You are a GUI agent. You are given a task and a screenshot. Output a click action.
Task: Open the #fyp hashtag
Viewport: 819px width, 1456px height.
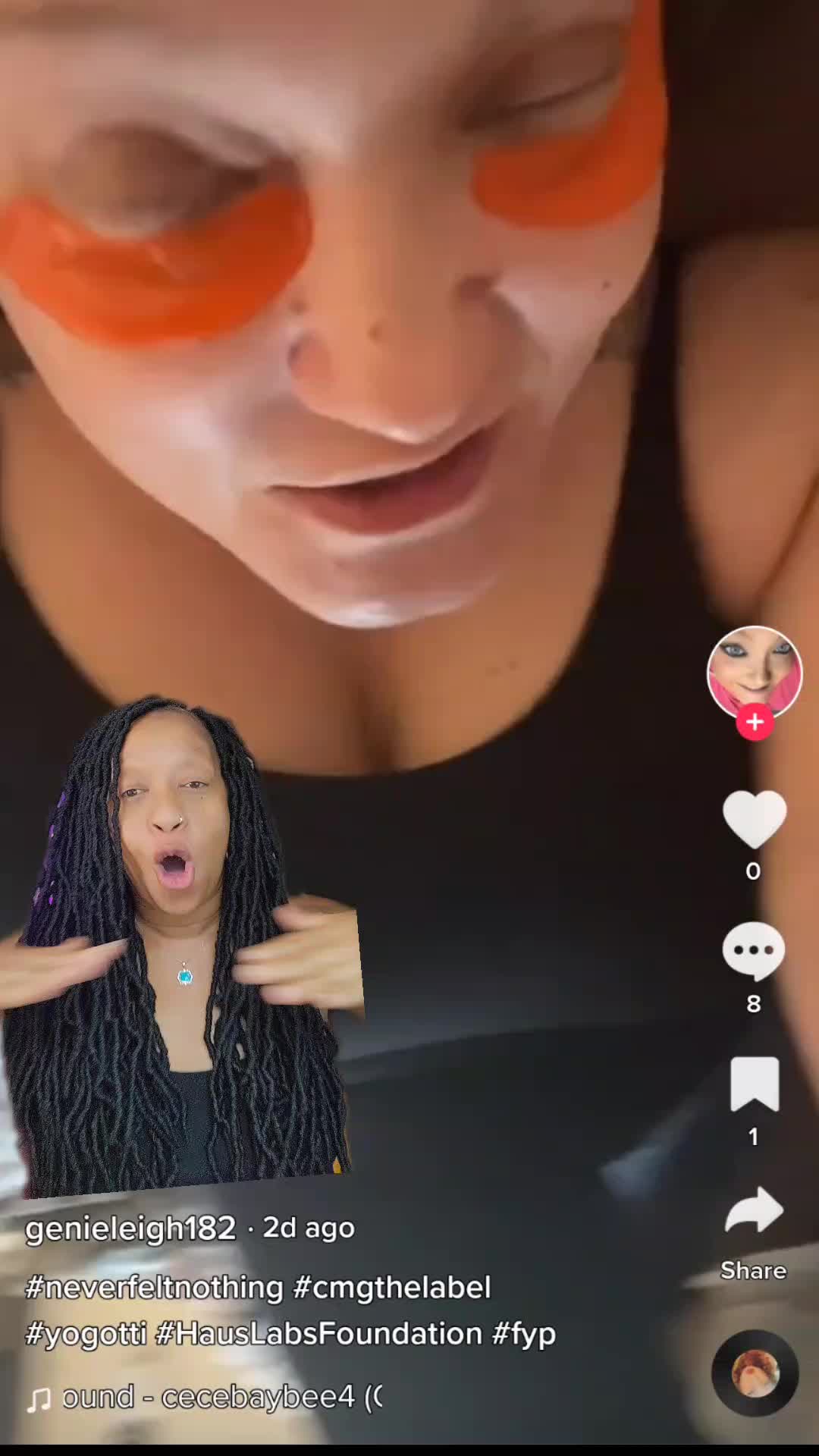point(524,1334)
